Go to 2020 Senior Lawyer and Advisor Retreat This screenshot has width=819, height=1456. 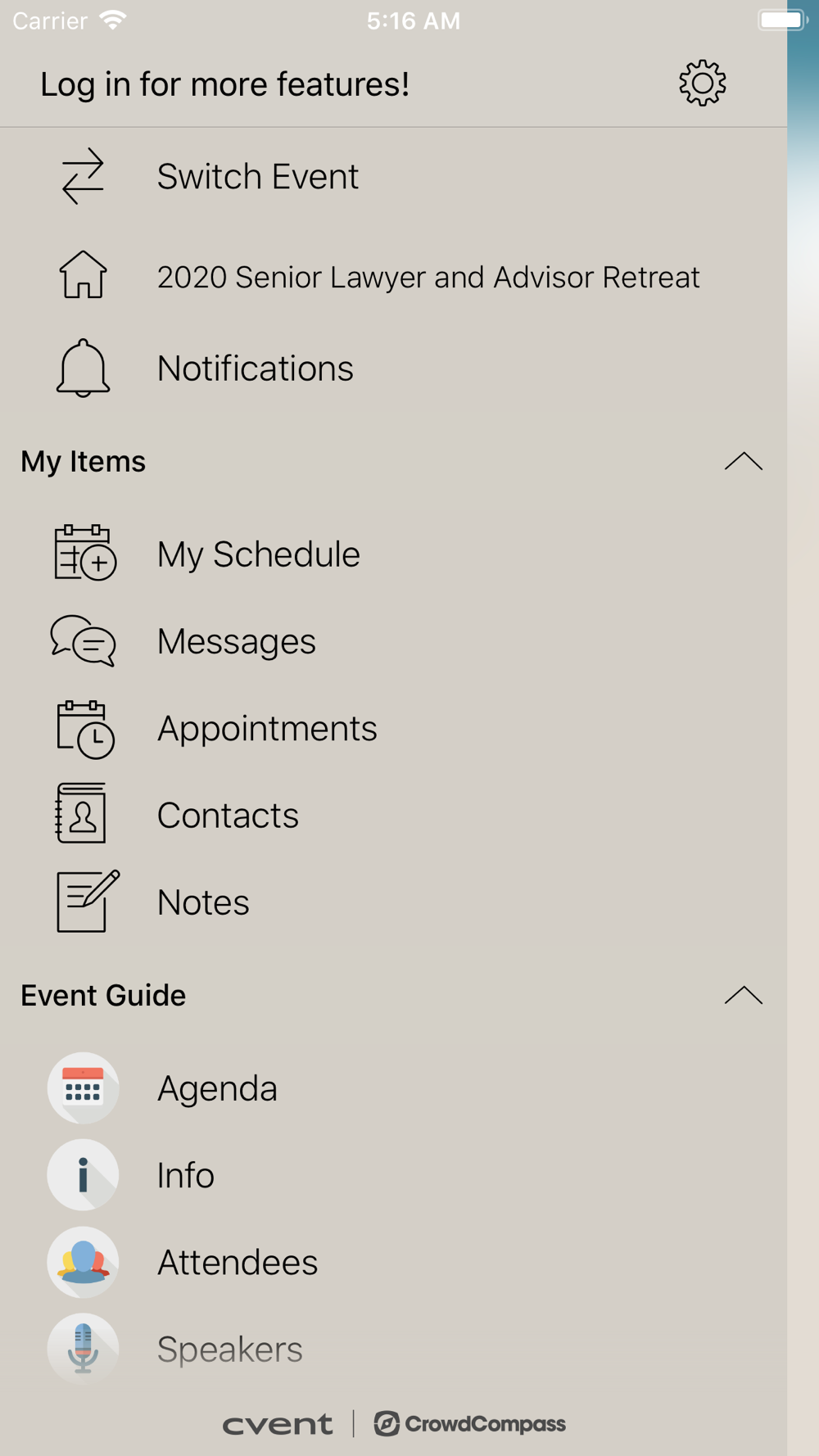click(x=393, y=276)
